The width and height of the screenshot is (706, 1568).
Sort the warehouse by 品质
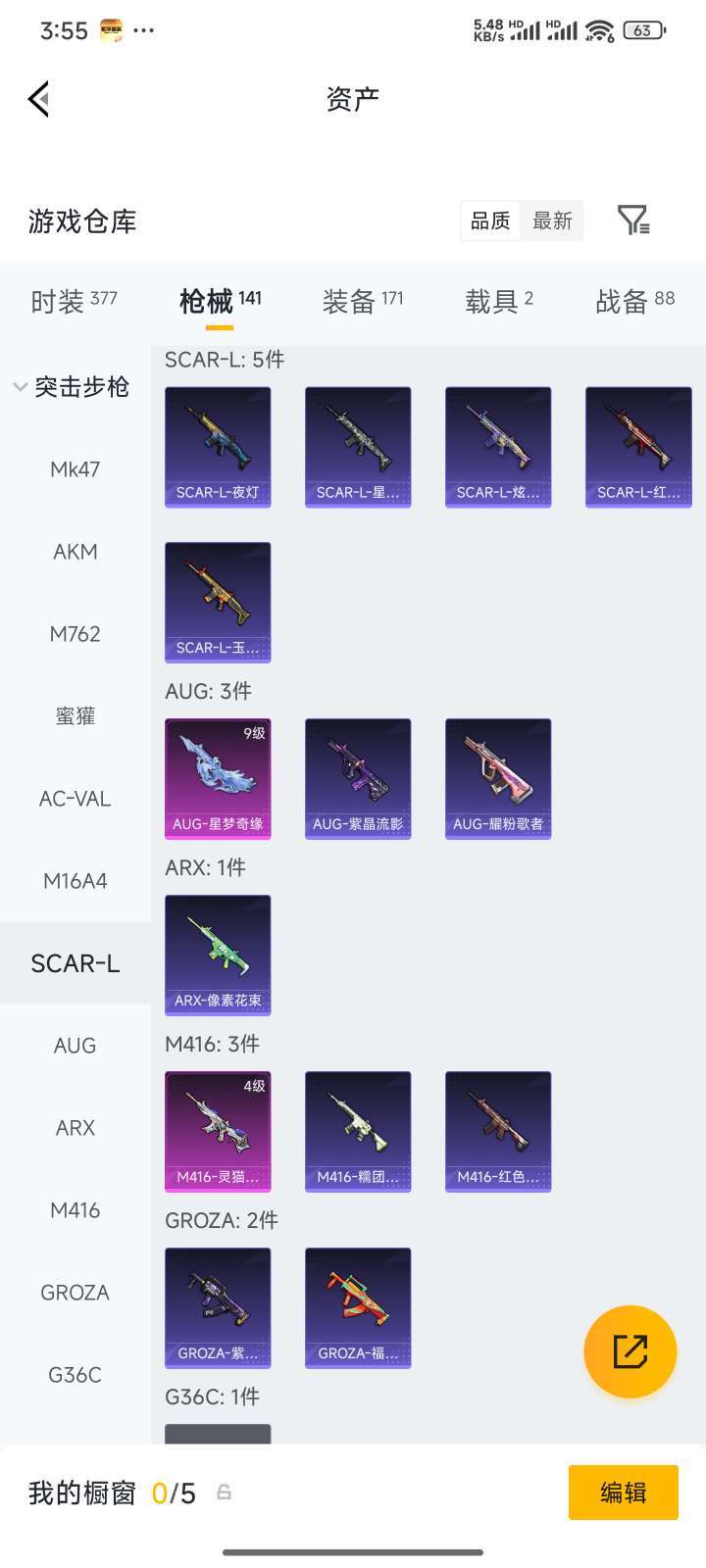[x=490, y=221]
